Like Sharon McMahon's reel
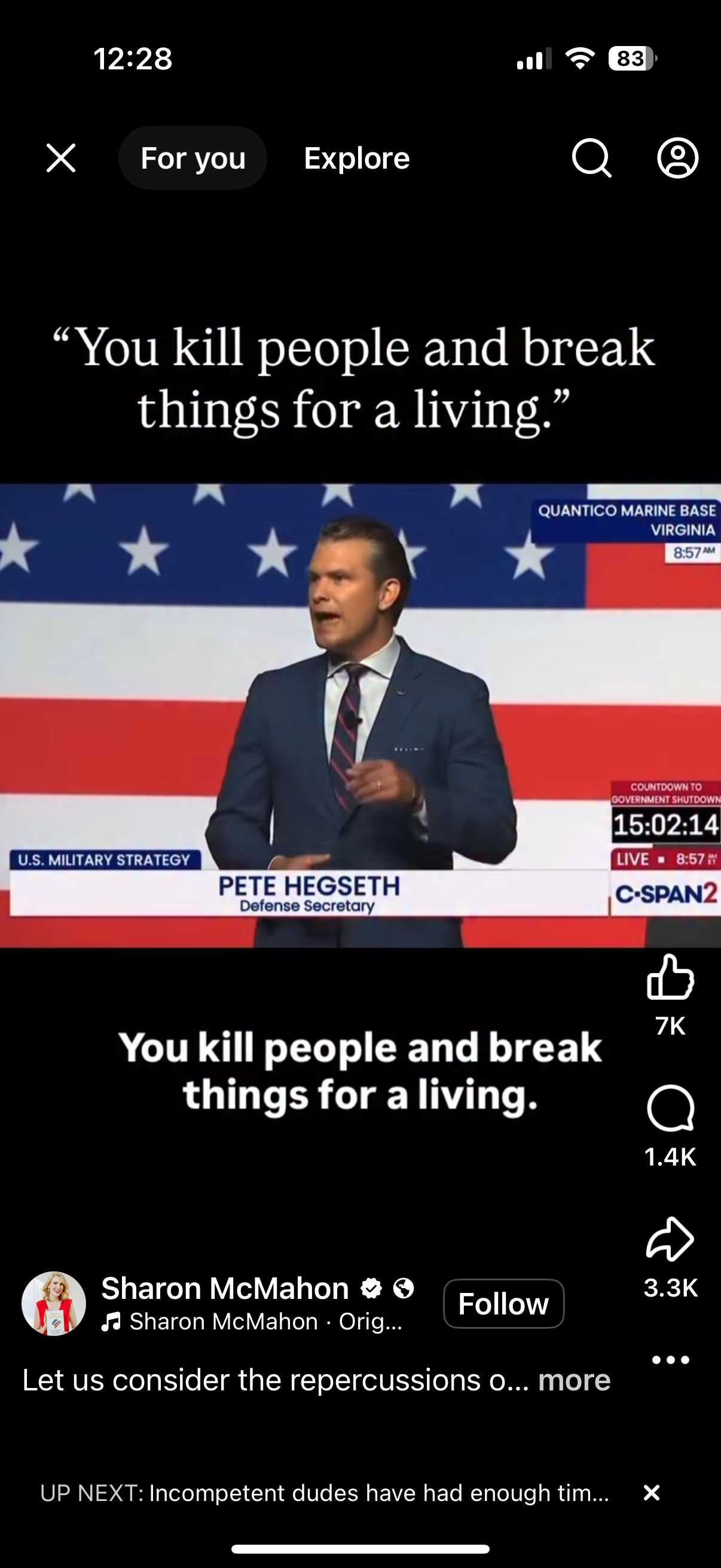Image resolution: width=721 pixels, height=1568 pixels. [670, 977]
